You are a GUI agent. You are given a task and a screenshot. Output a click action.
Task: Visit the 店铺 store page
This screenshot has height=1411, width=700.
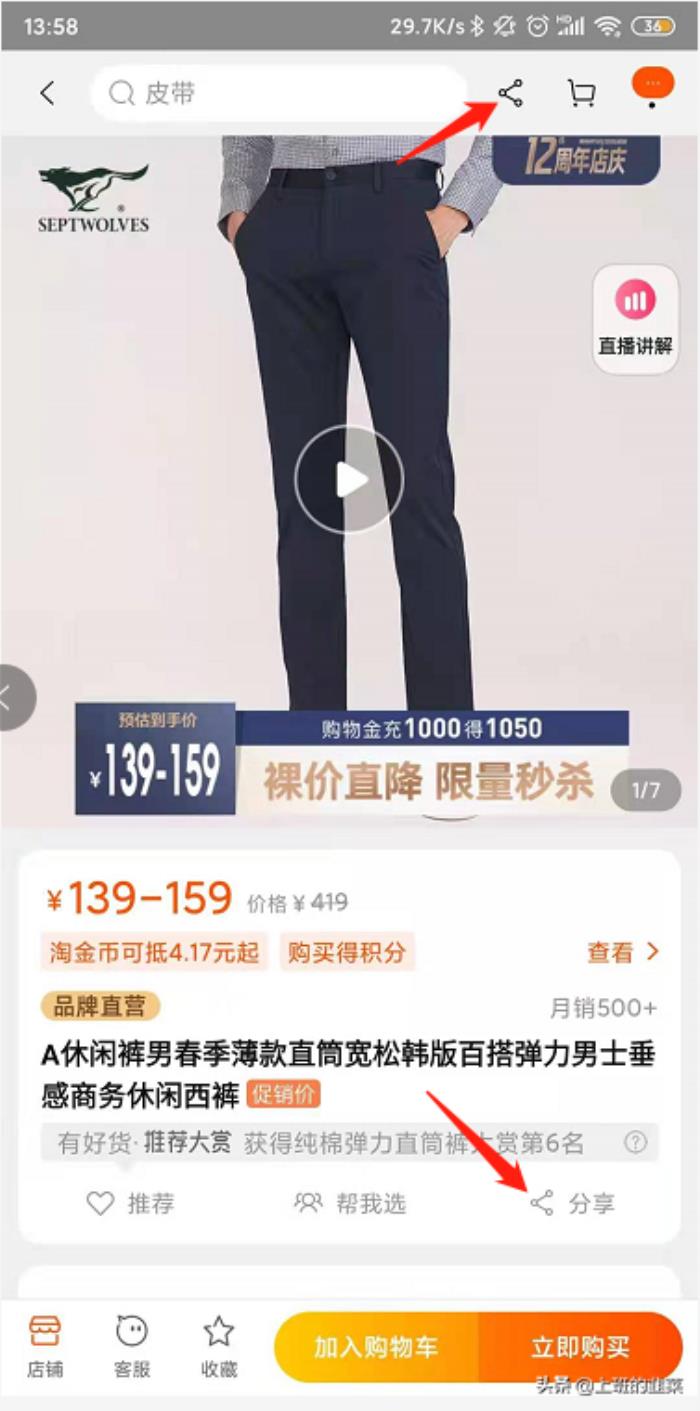tap(45, 1345)
